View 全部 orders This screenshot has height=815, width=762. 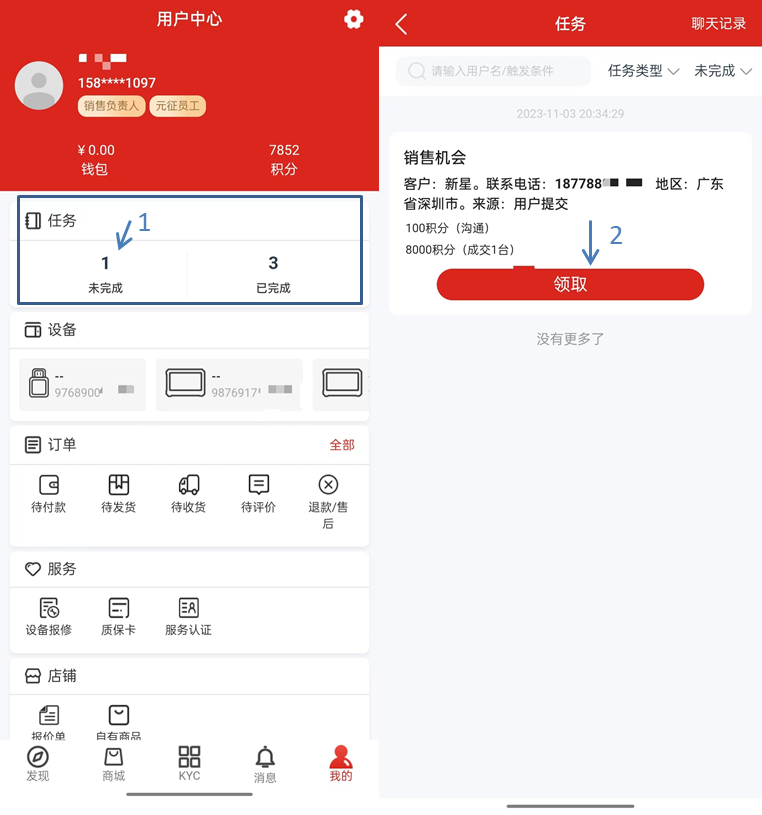342,445
